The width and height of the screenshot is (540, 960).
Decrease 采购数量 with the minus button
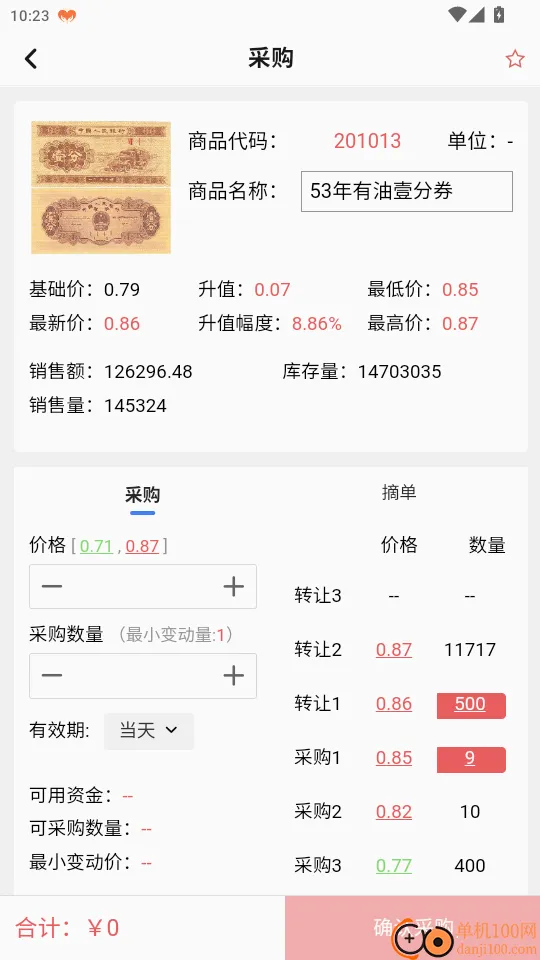click(52, 675)
